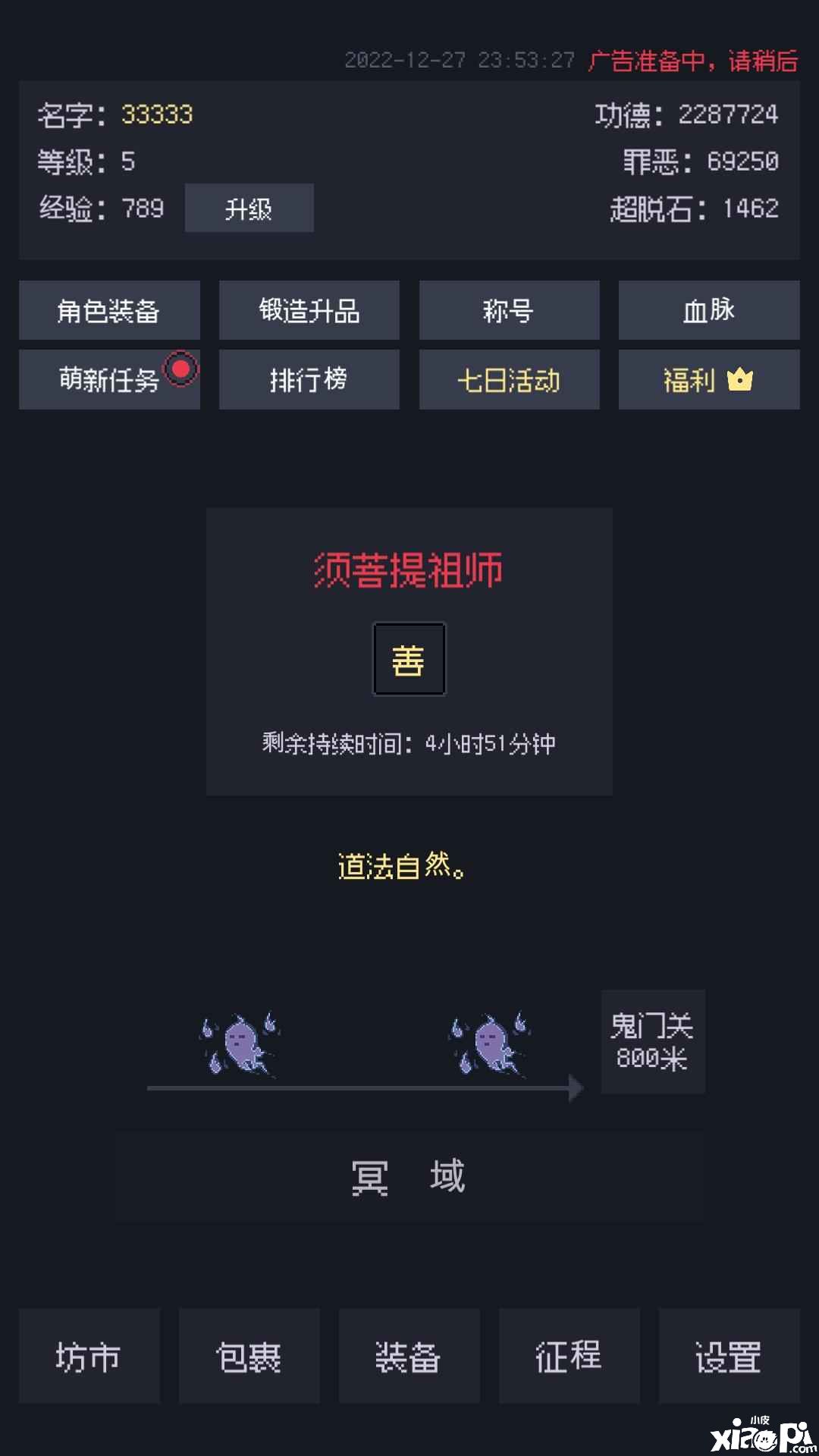
Task: Open 角色装备 character equipment
Action: click(109, 310)
